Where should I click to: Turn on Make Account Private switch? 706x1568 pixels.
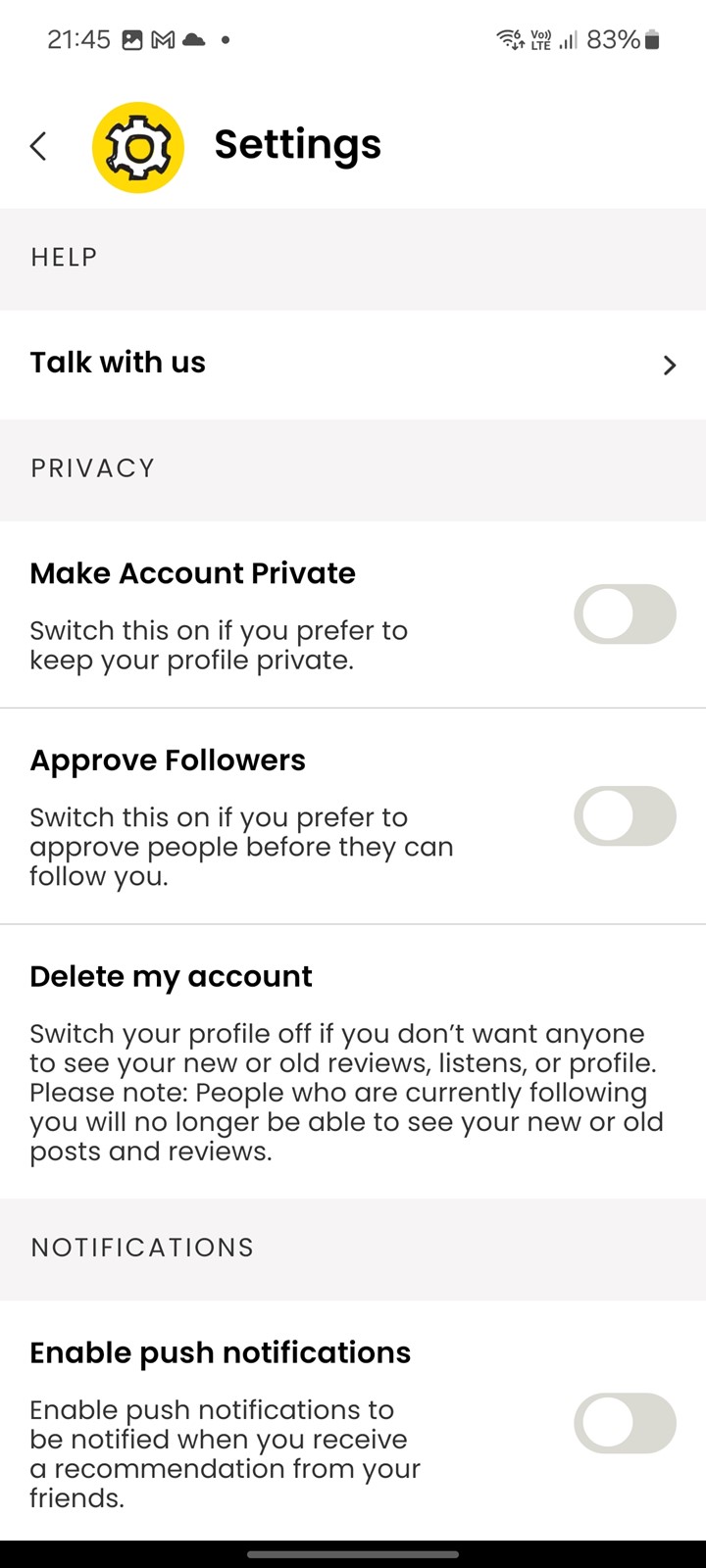(625, 614)
